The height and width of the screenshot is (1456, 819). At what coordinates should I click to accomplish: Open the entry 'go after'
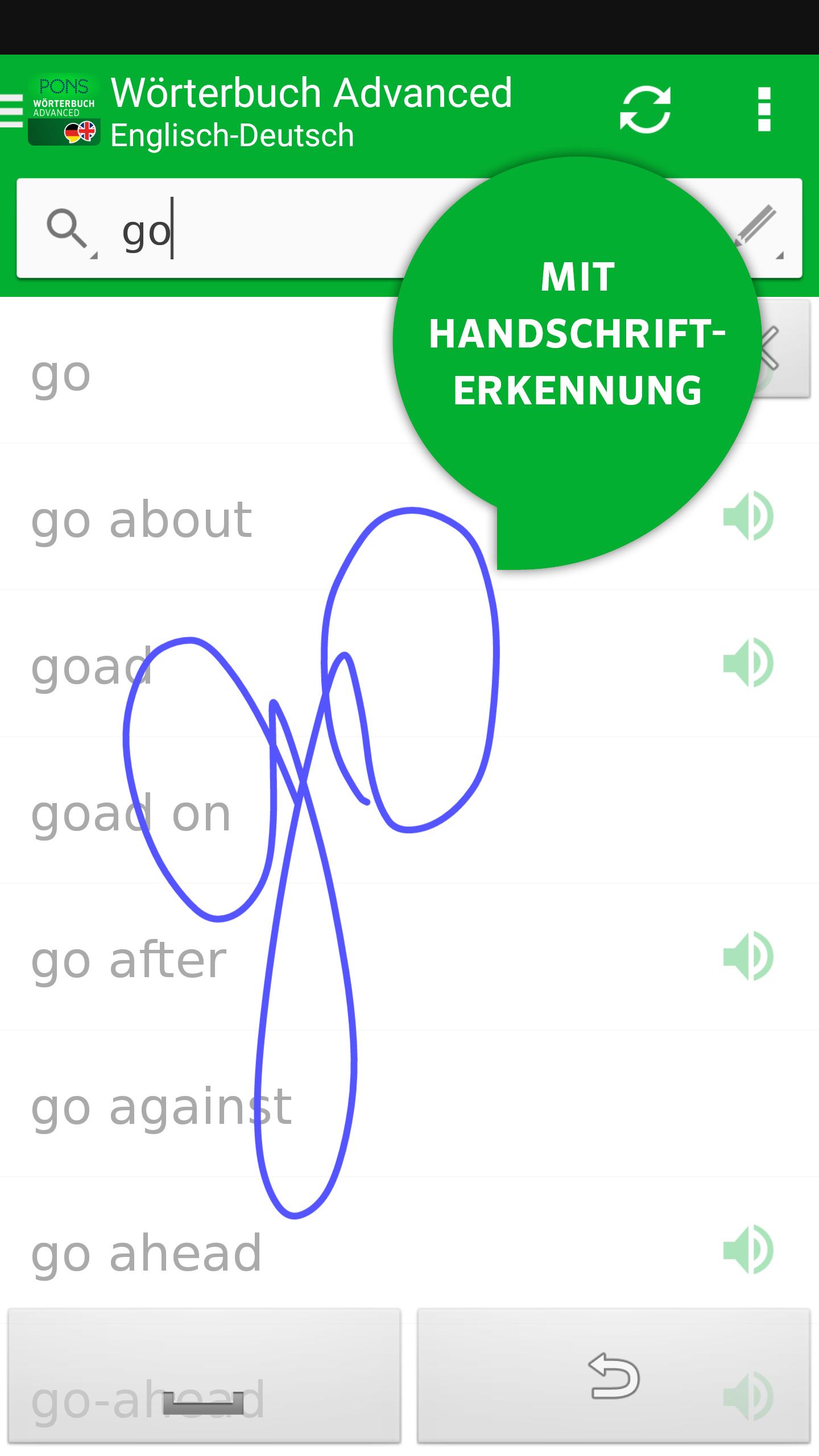tap(129, 960)
